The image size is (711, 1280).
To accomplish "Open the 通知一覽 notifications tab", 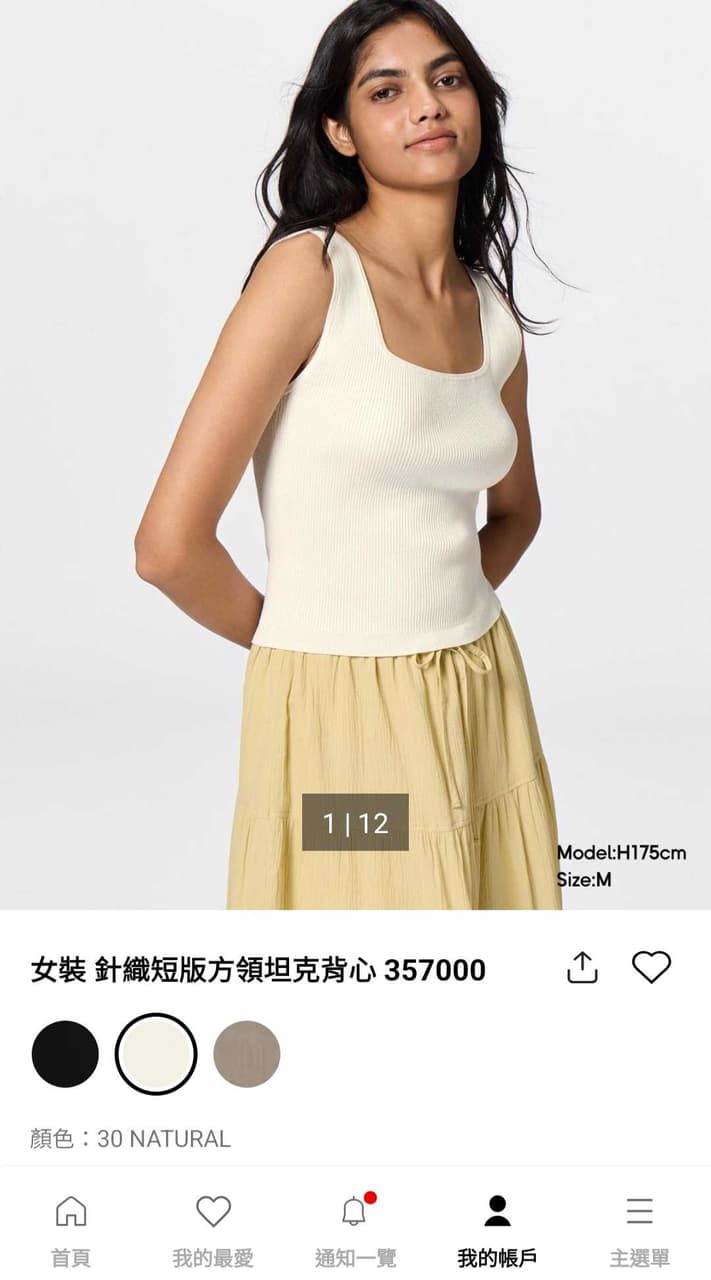I will pyautogui.click(x=355, y=1228).
